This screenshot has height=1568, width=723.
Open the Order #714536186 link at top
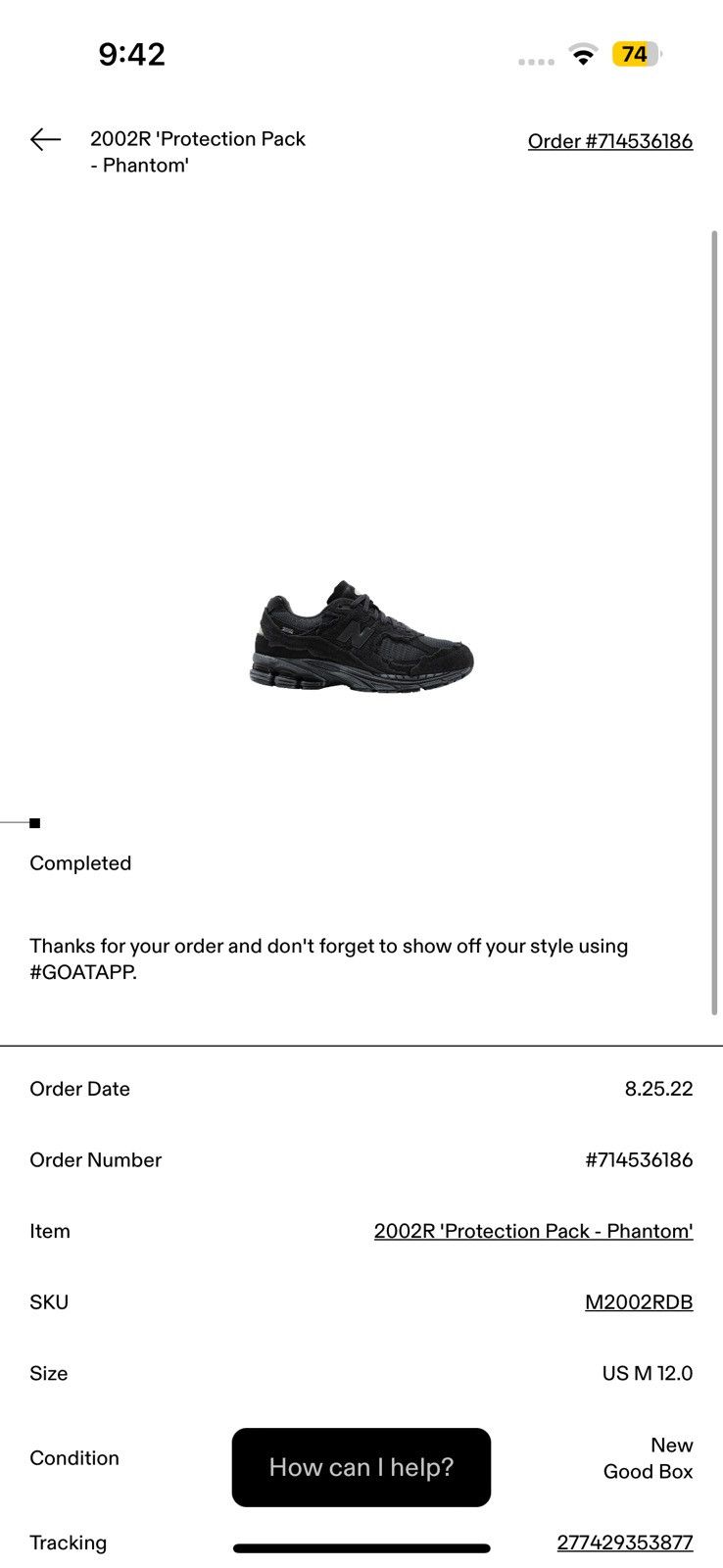[x=609, y=141]
